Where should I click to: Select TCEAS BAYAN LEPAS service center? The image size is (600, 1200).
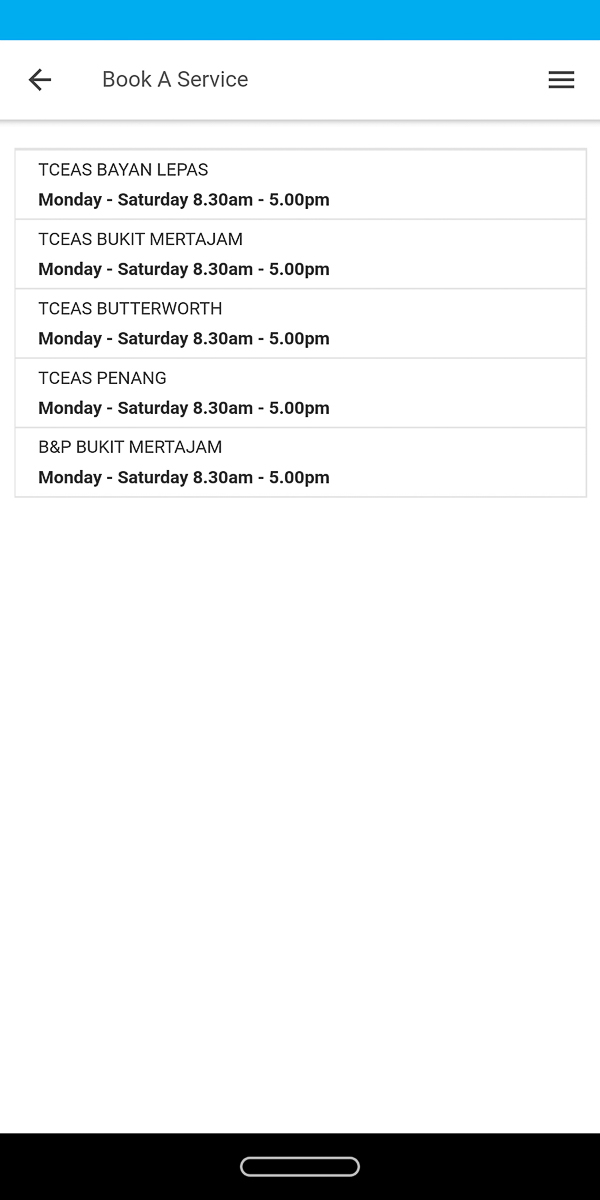click(x=300, y=185)
